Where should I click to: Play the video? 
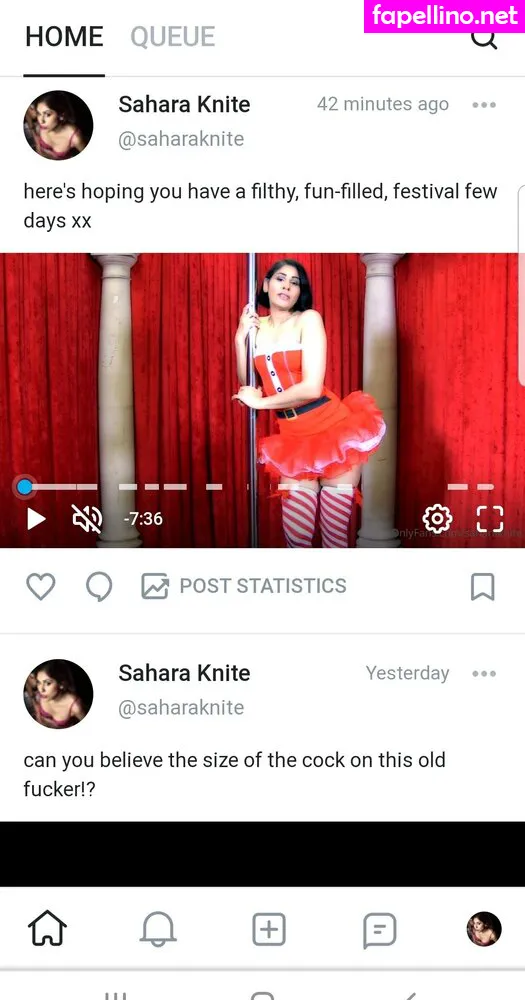(36, 519)
